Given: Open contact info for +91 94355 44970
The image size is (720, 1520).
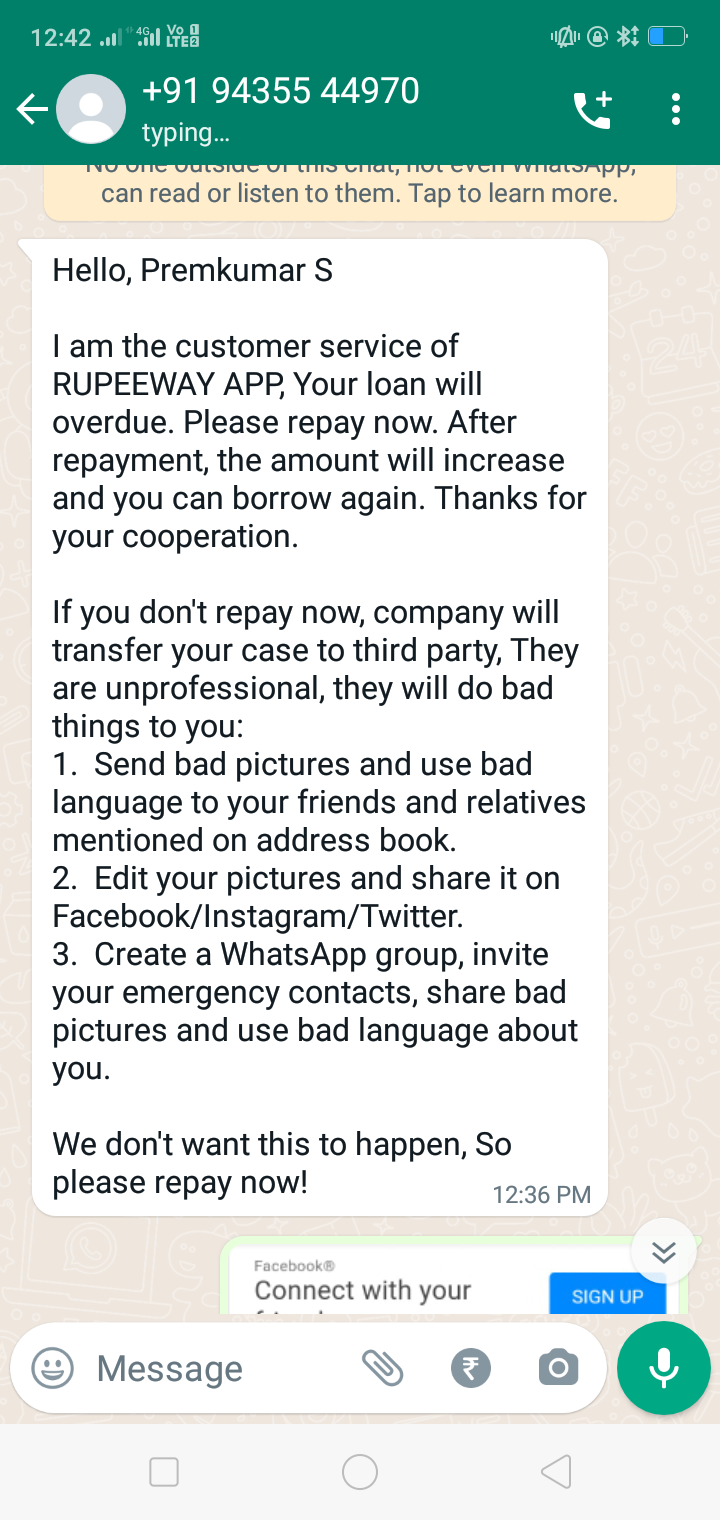Looking at the screenshot, I should [x=280, y=108].
